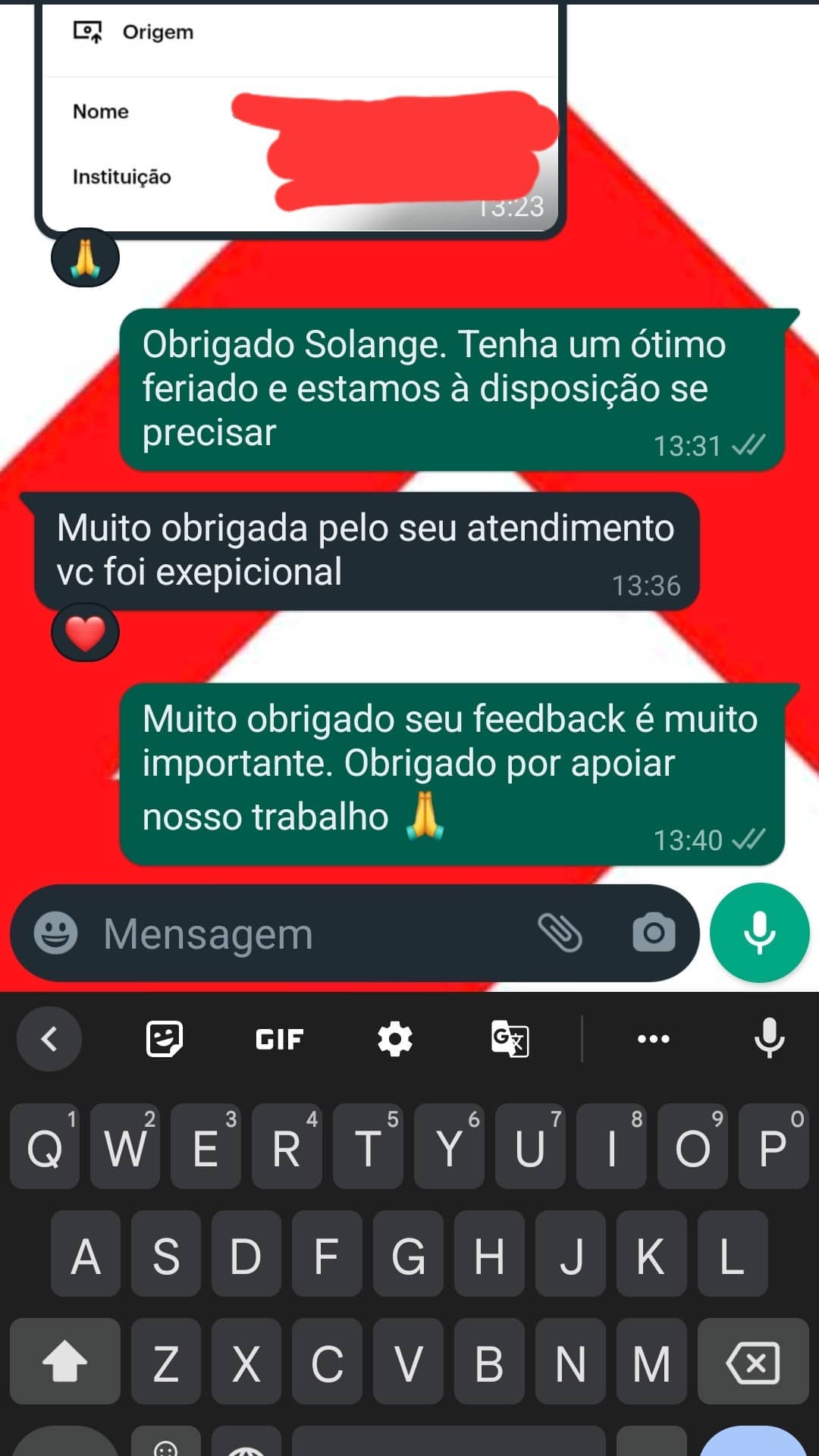Attach a file with the paperclip icon

560,933
